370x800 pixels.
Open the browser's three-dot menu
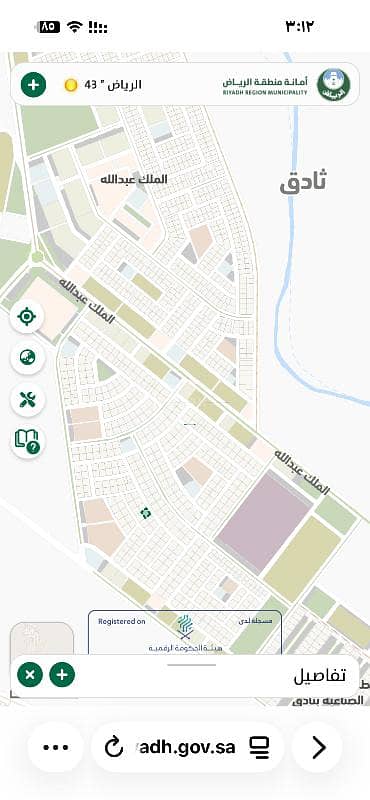[56, 747]
